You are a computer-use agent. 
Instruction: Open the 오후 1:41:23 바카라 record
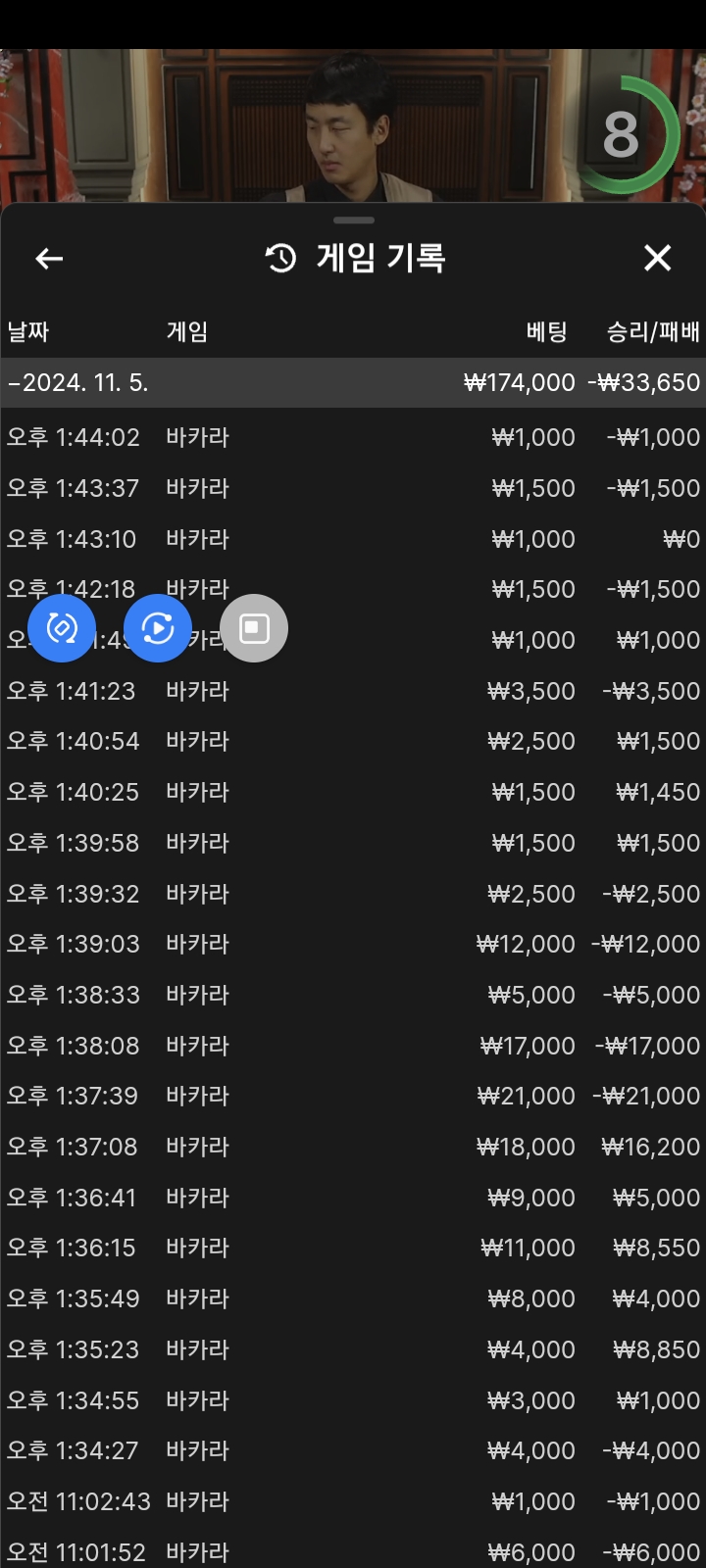point(353,691)
